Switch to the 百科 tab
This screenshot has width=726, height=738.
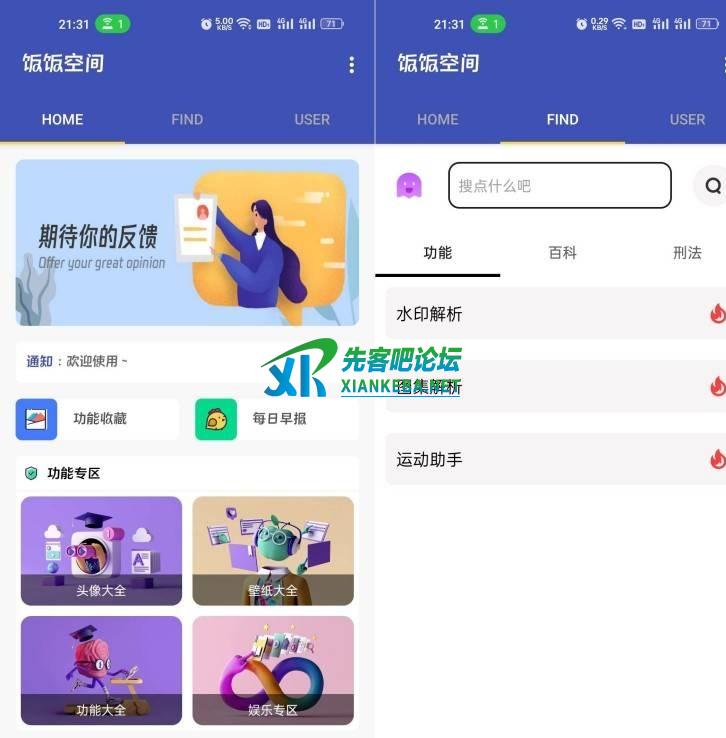563,253
